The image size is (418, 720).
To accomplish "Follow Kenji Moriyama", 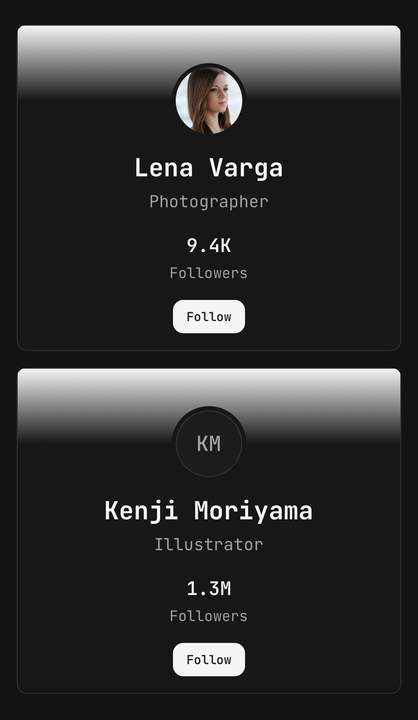I will (209, 659).
